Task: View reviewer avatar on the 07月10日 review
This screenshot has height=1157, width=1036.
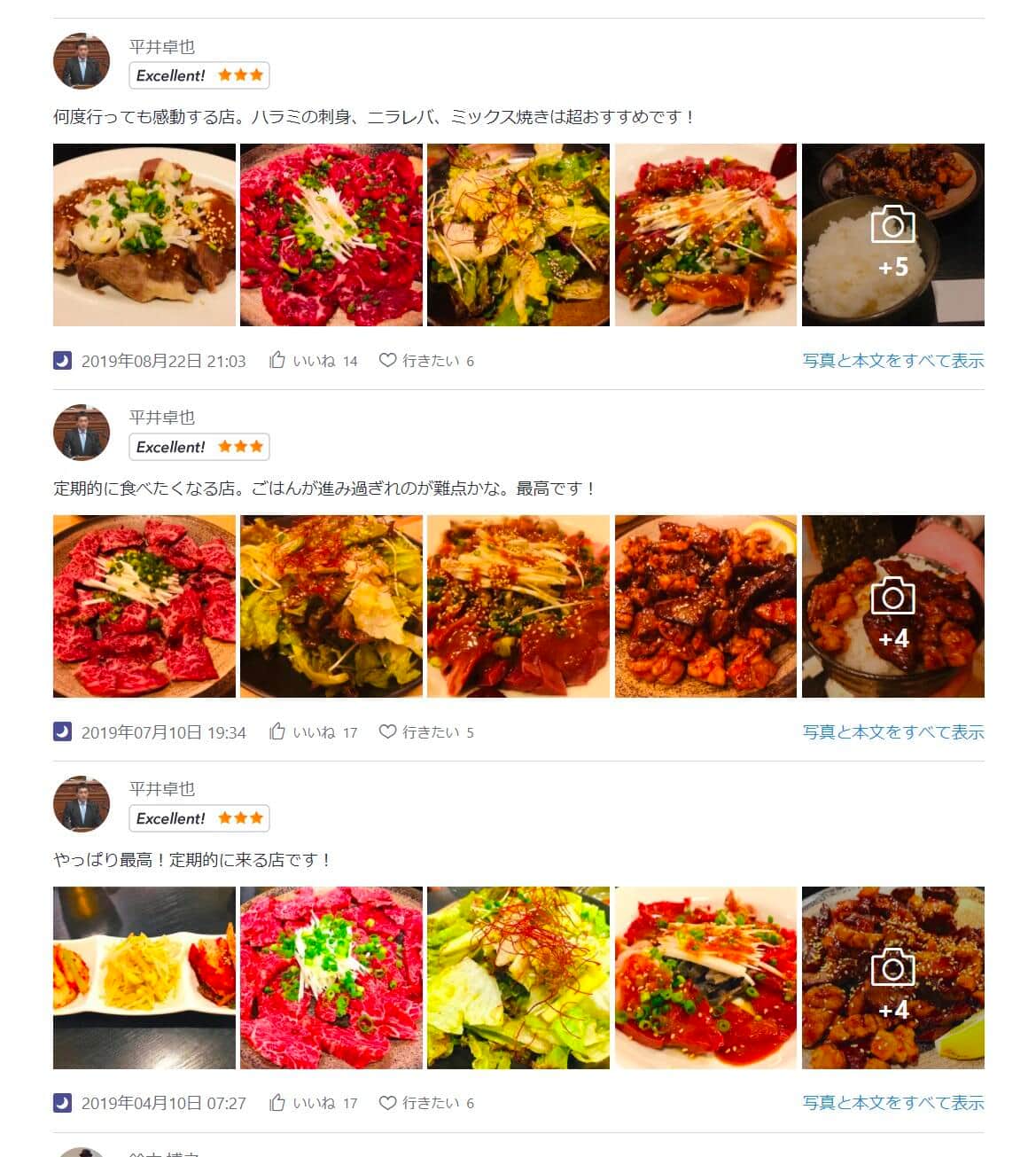Action: tap(82, 433)
